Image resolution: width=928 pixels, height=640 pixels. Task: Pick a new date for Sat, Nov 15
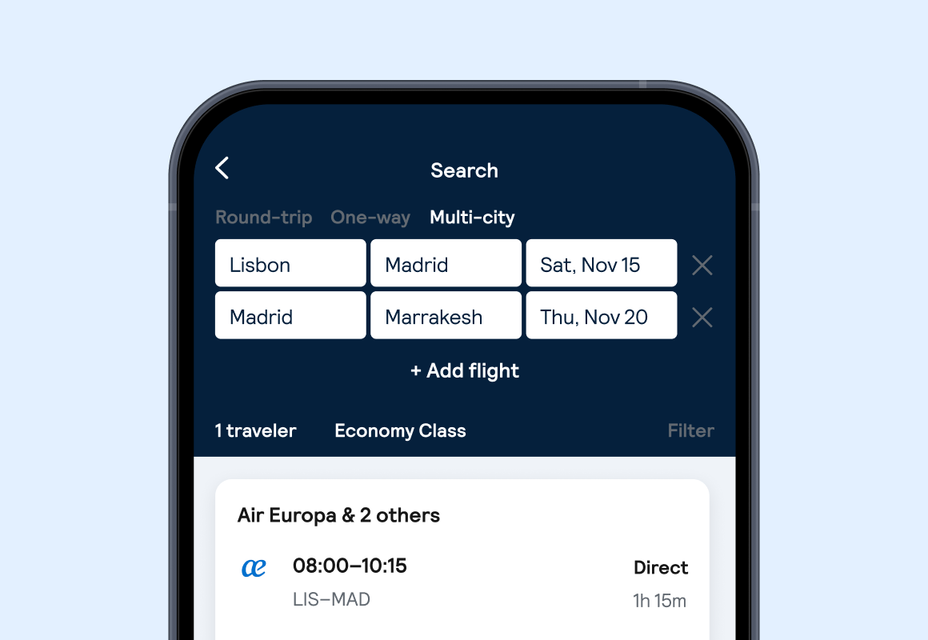tap(601, 264)
